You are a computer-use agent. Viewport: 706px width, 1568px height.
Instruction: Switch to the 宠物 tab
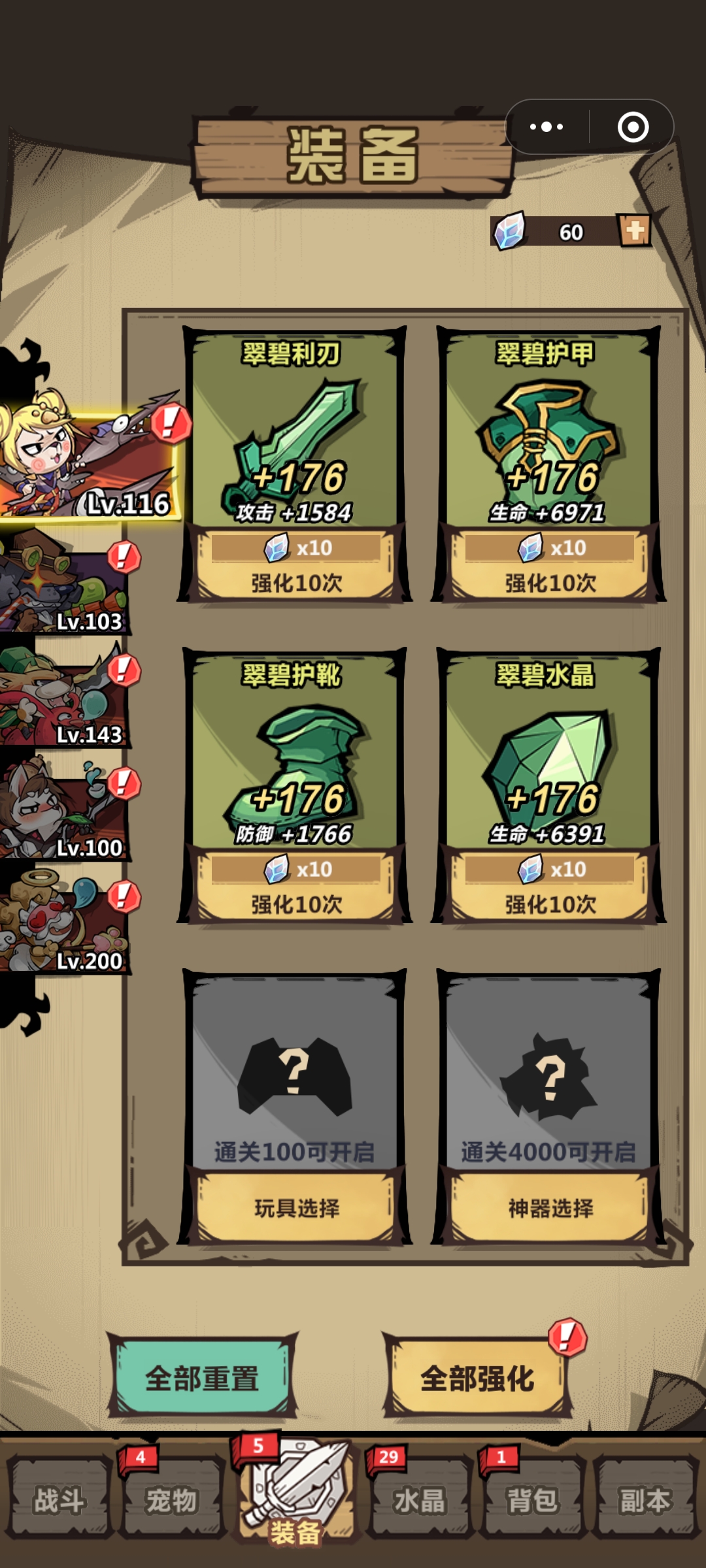(x=171, y=1500)
